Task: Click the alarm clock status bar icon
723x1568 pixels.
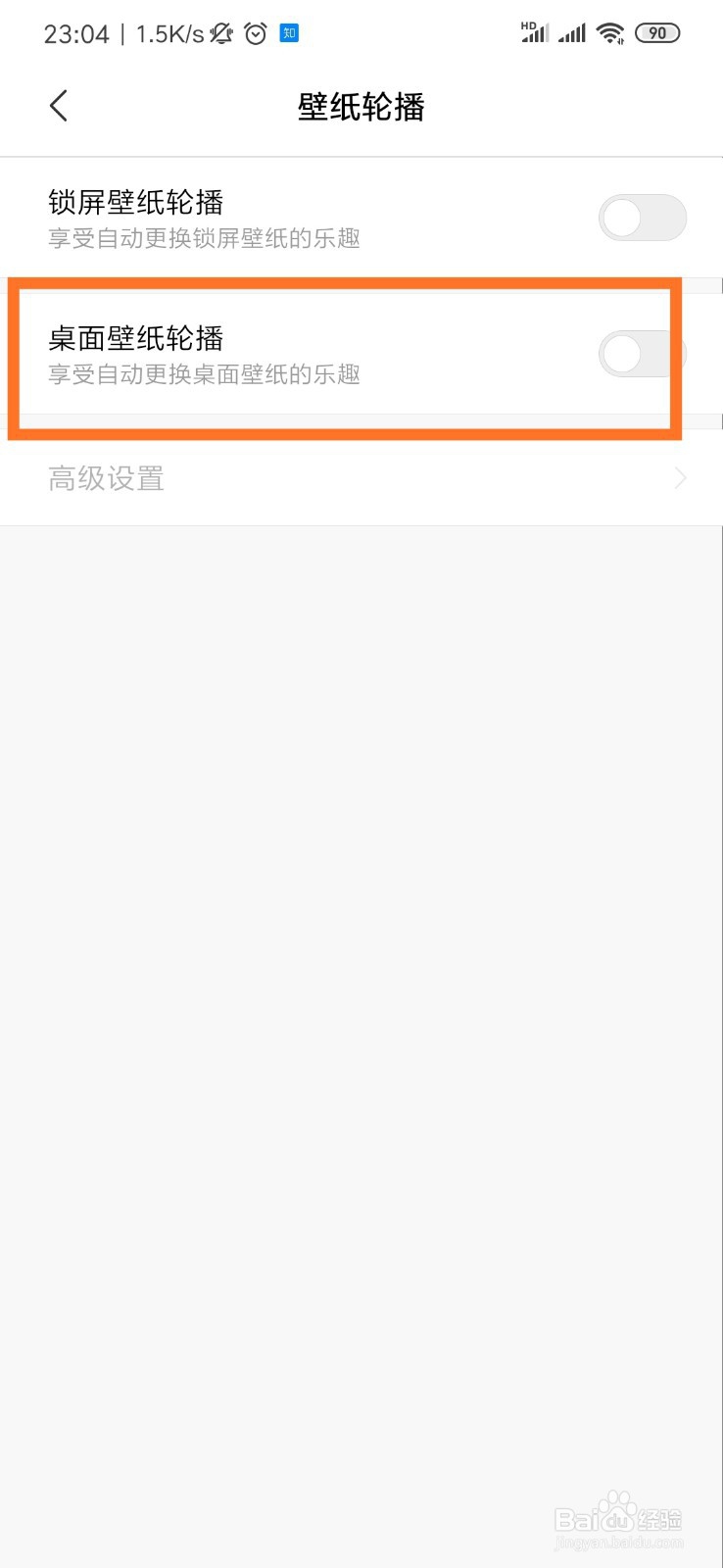Action: tap(255, 32)
